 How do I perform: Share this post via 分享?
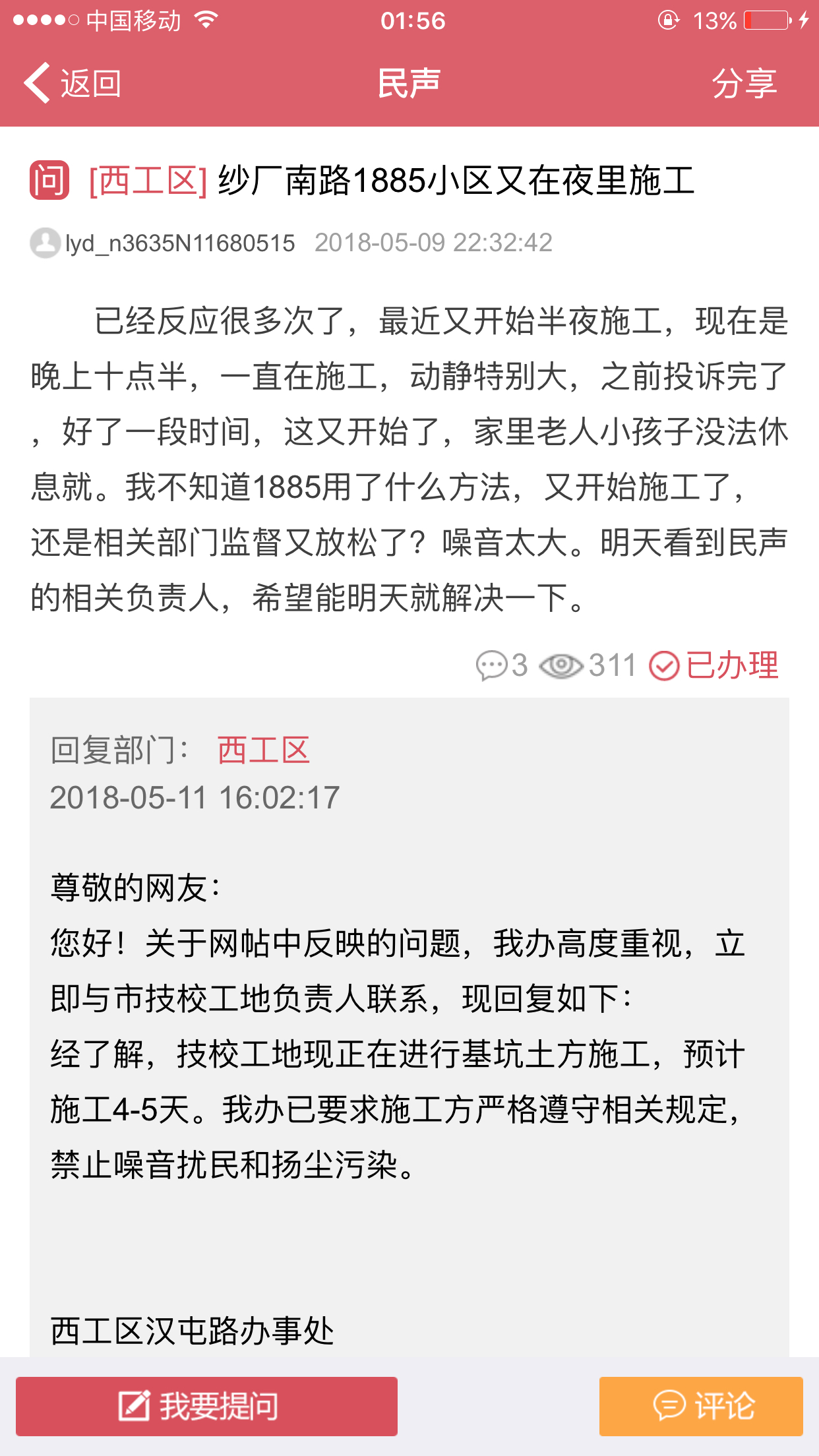[744, 83]
